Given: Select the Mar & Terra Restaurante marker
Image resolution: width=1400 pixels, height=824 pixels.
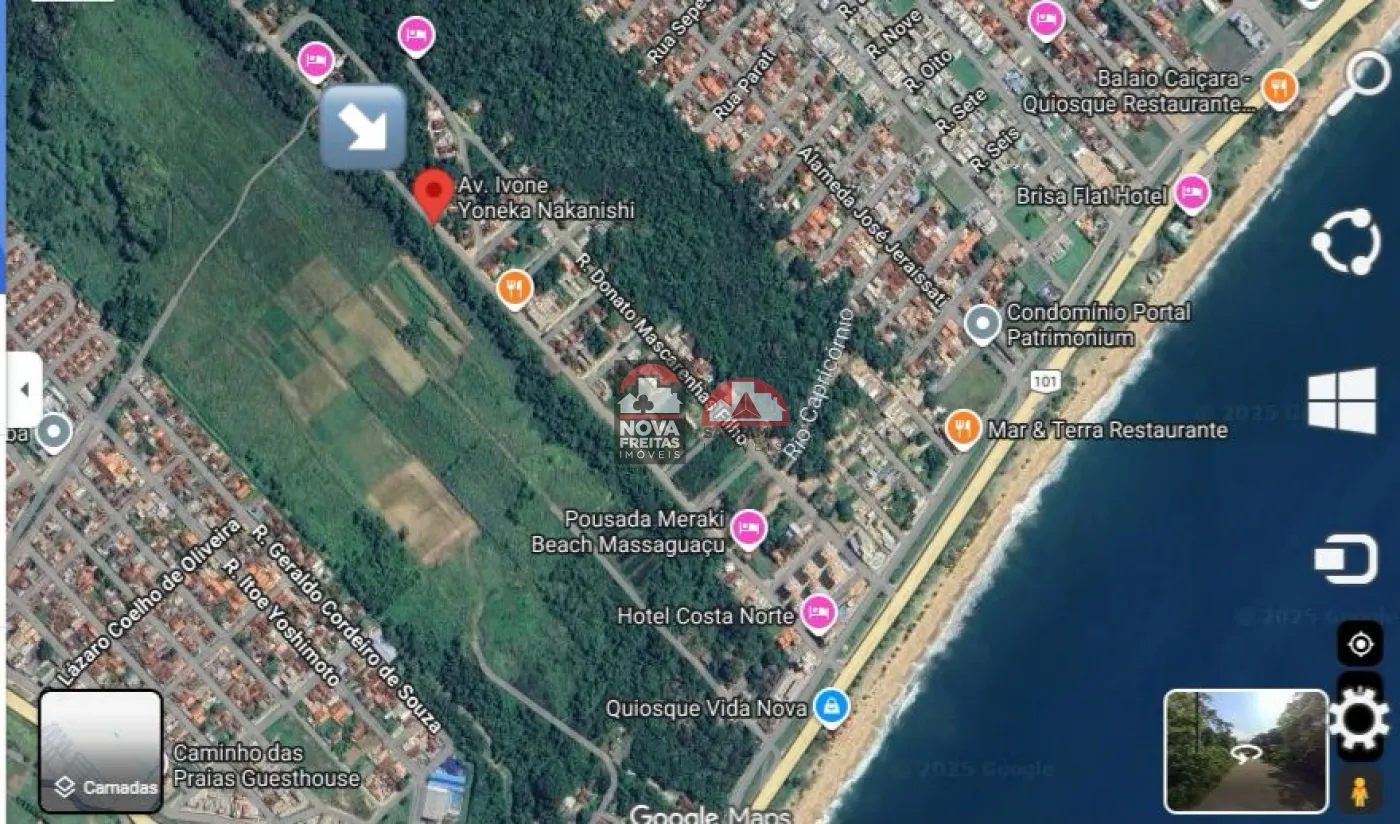Looking at the screenshot, I should (x=962, y=428).
